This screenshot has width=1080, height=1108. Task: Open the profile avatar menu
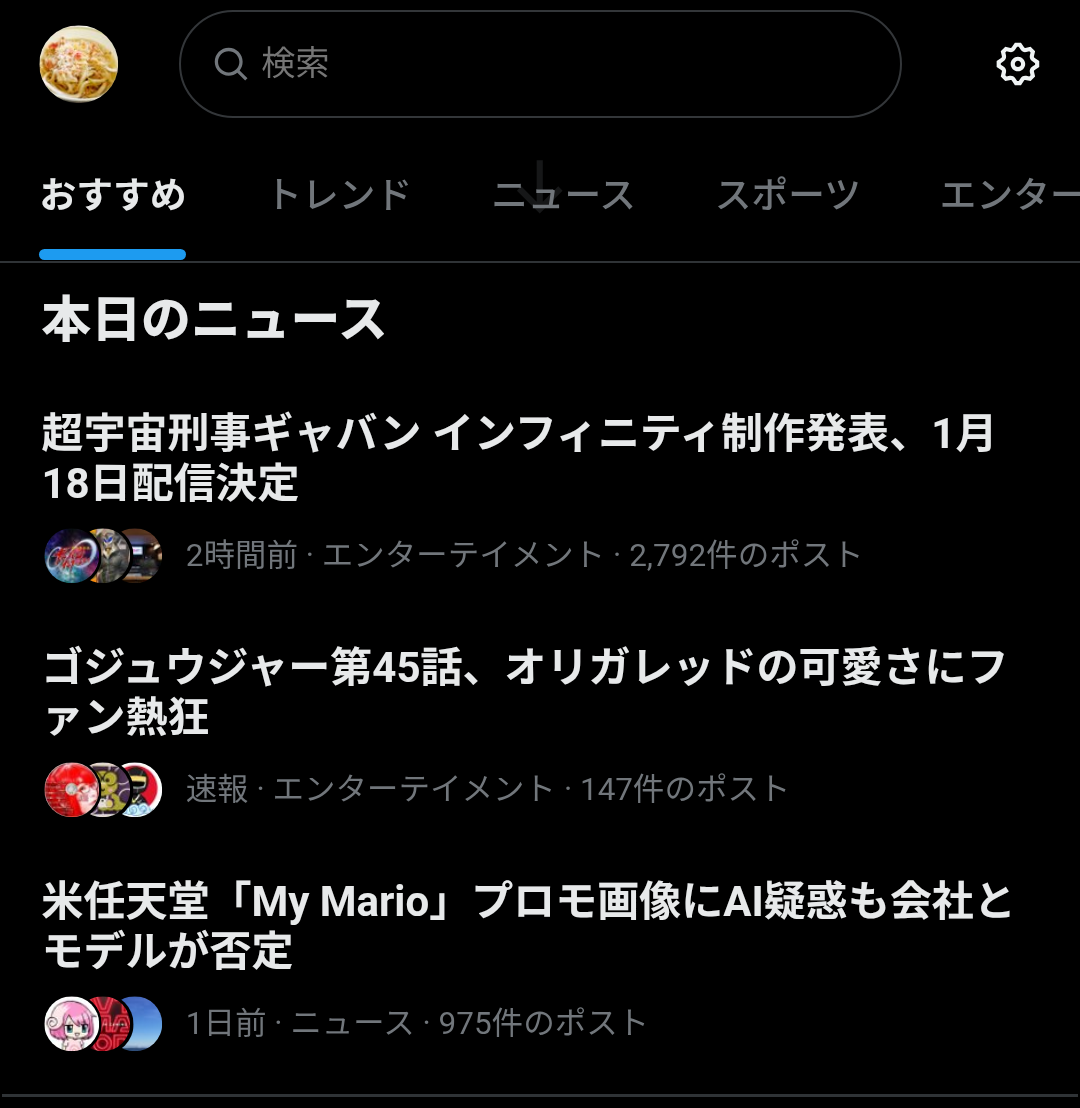[79, 64]
